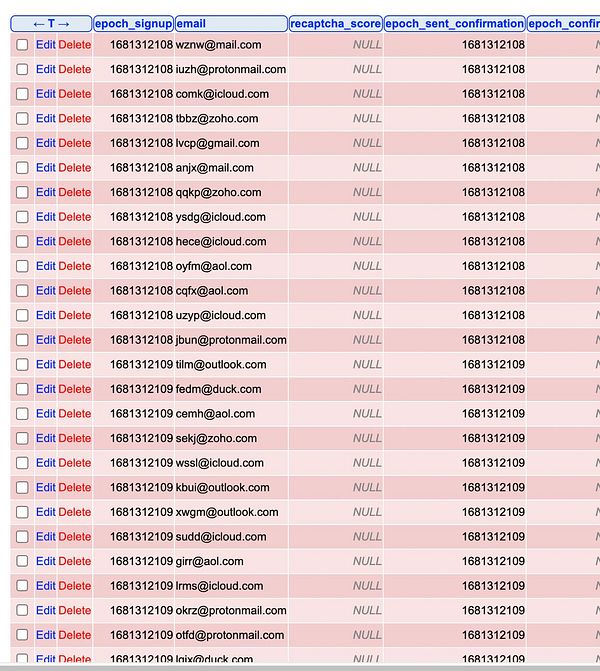600x671 pixels.
Task: Delete the comk@icloud.com row
Action: [x=75, y=94]
